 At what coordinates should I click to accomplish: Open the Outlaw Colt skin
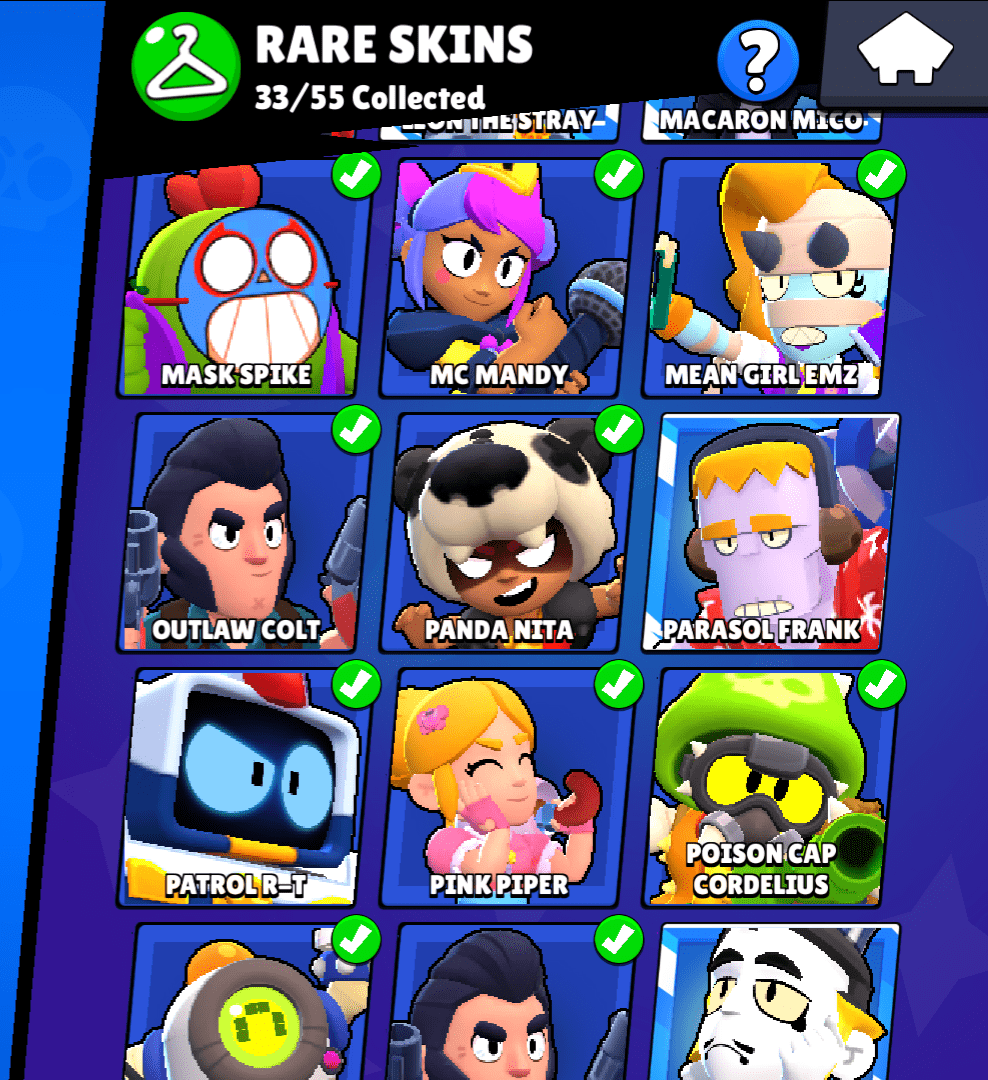[x=243, y=535]
